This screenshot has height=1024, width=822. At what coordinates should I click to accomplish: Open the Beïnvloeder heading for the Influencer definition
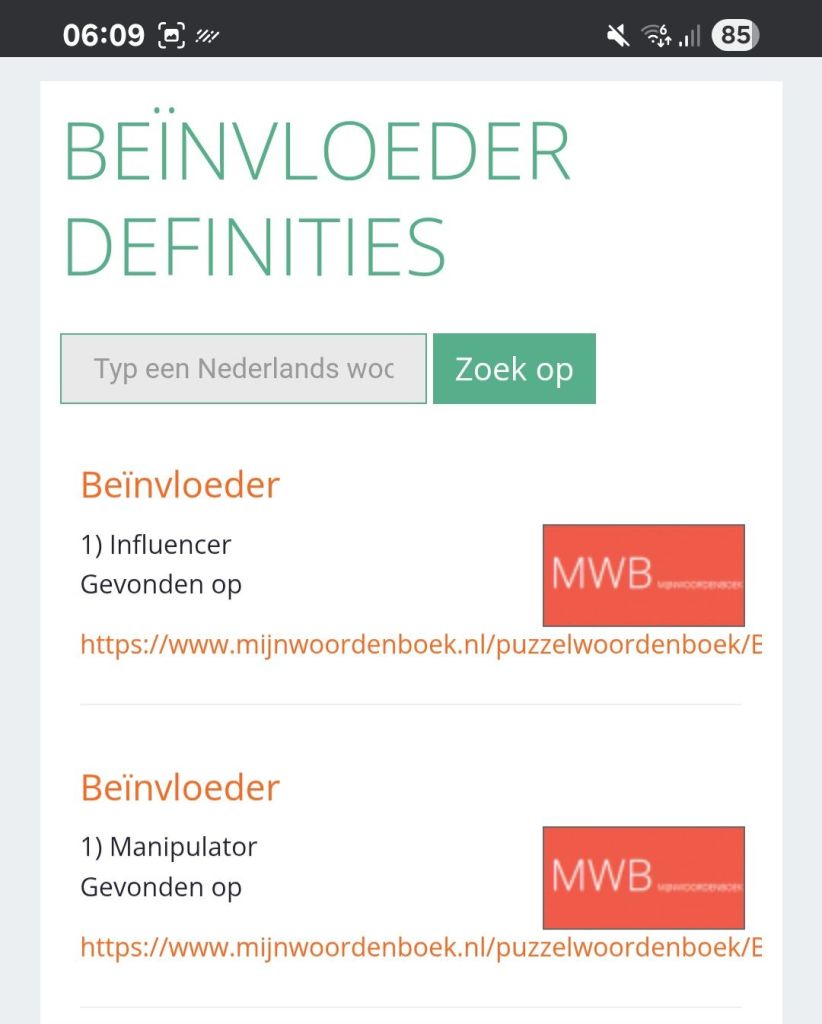180,485
